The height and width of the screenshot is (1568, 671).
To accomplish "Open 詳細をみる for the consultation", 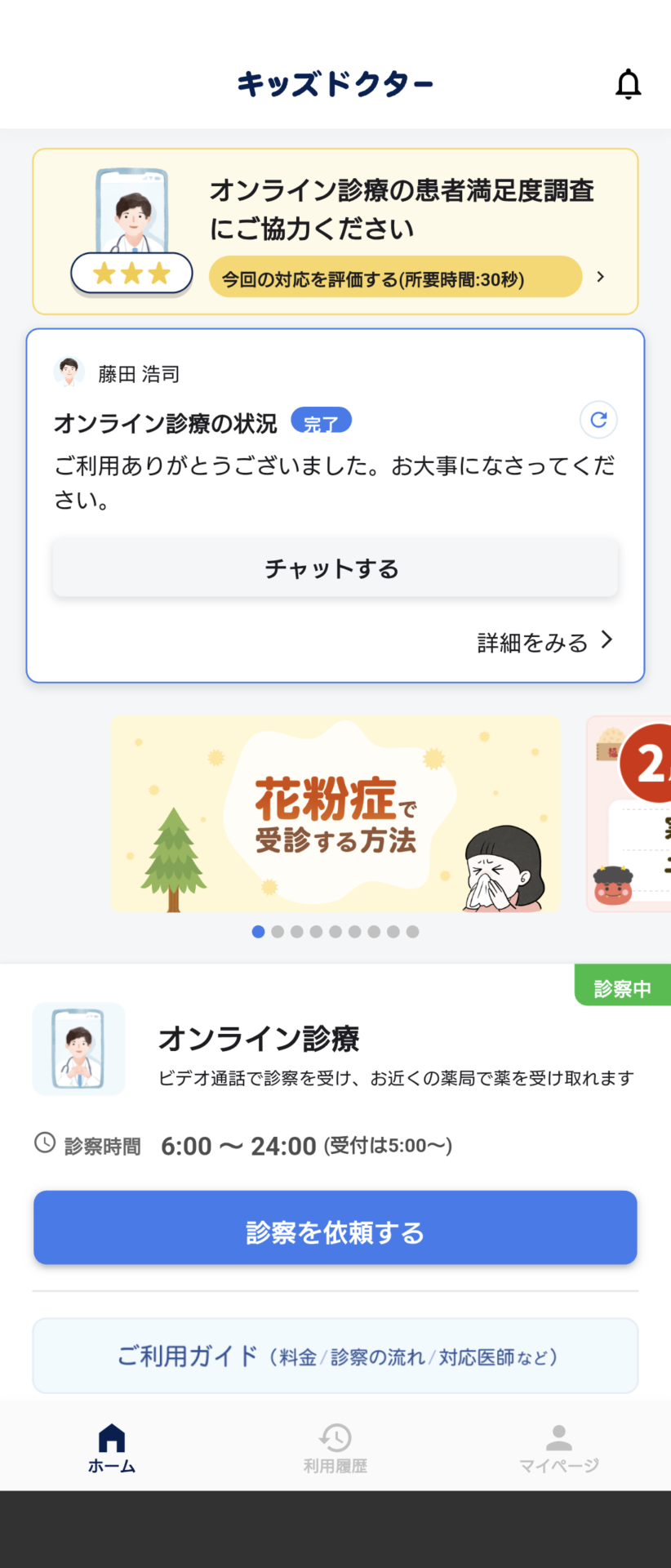I will 544,643.
